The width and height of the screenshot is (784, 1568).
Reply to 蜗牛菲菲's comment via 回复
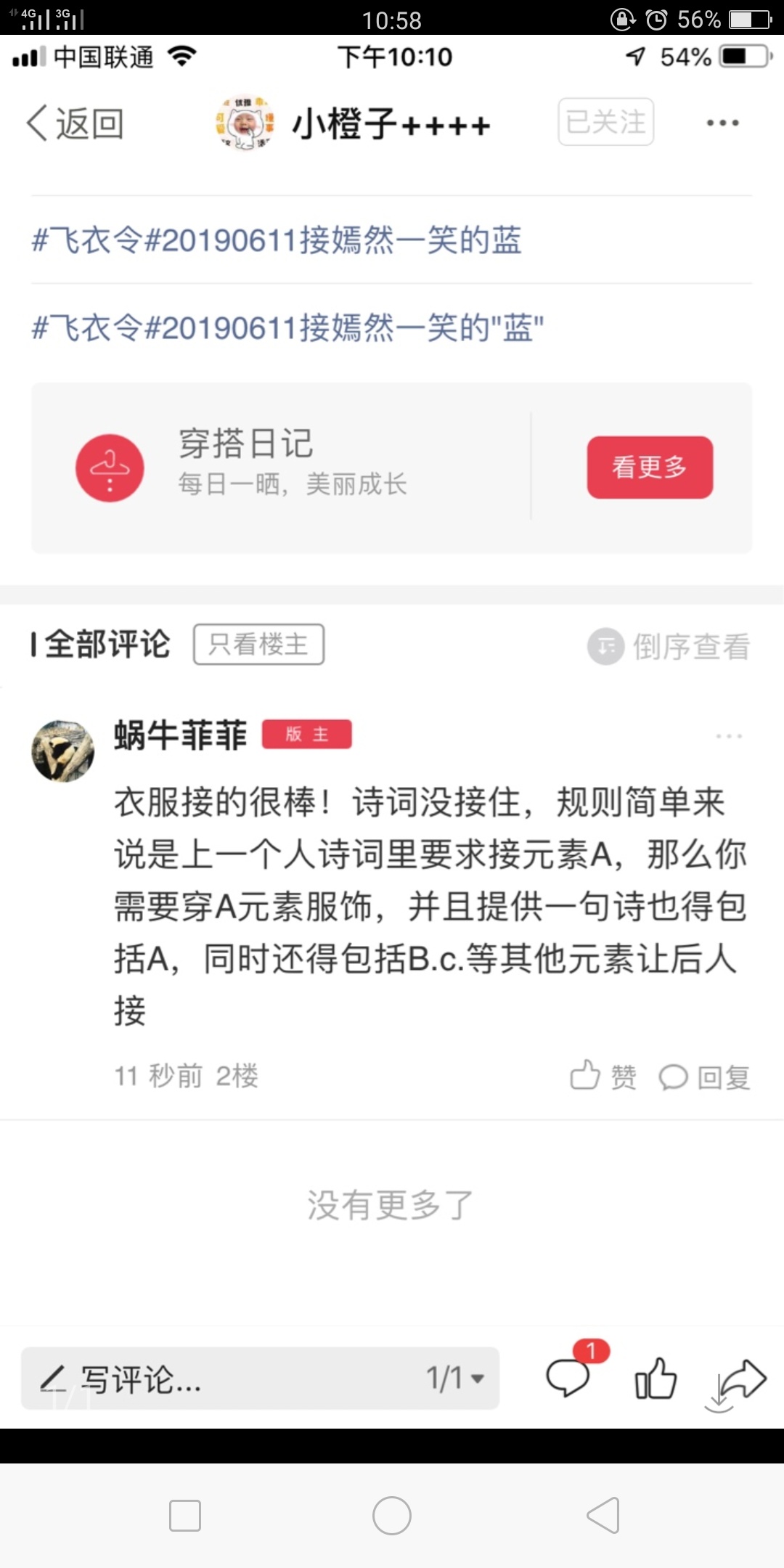pyautogui.click(x=704, y=1077)
